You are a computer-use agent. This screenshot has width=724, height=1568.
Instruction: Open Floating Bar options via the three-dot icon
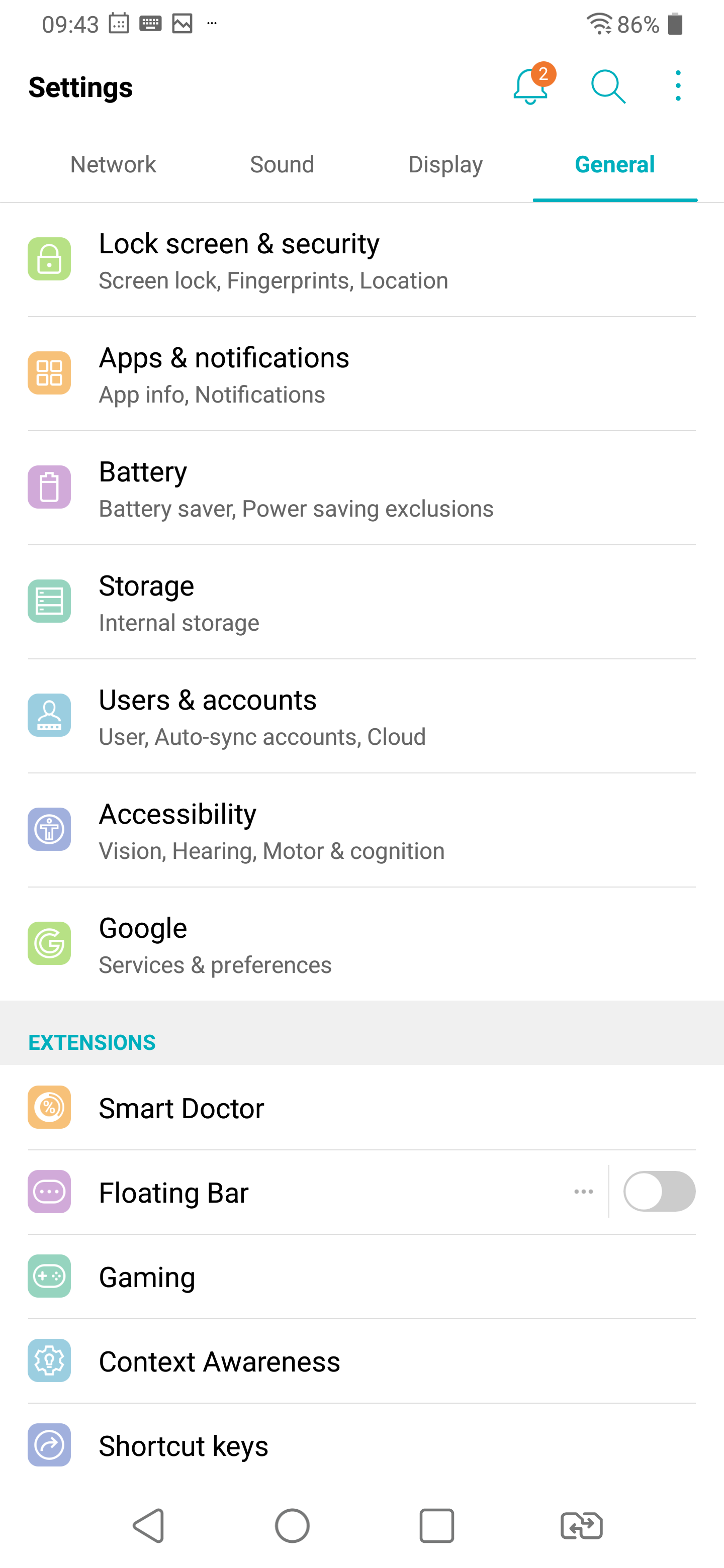click(583, 1192)
